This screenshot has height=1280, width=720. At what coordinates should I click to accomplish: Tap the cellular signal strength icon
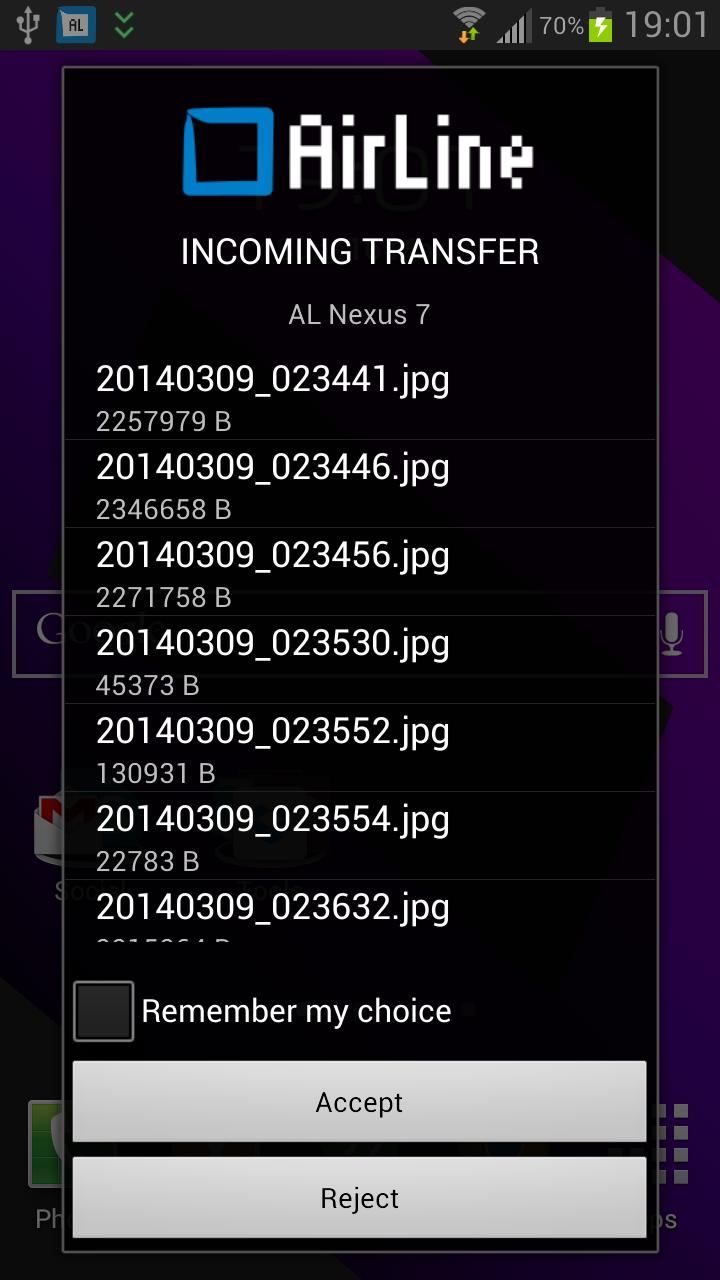pyautogui.click(x=513, y=25)
